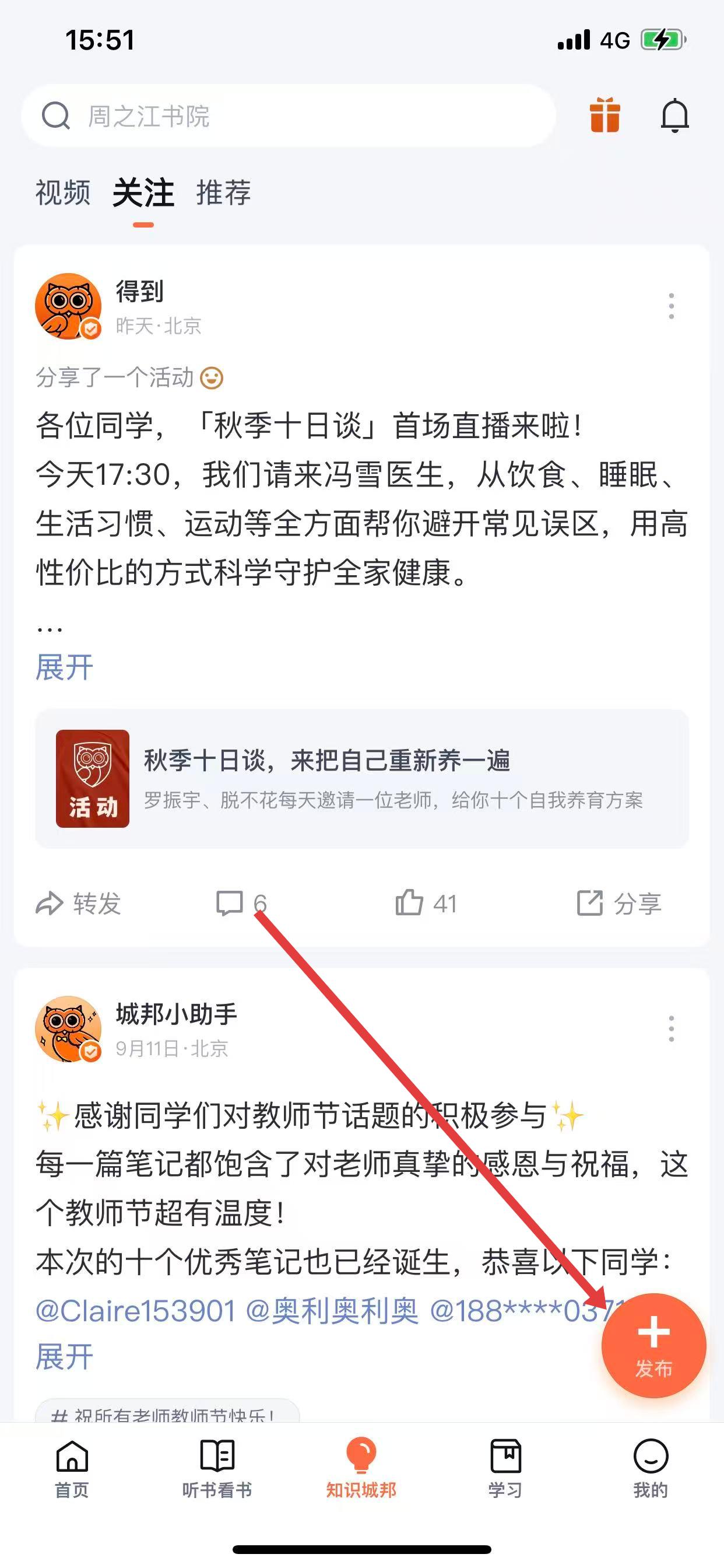Open comments on 得到's post
The width and height of the screenshot is (724, 1568).
[x=241, y=904]
